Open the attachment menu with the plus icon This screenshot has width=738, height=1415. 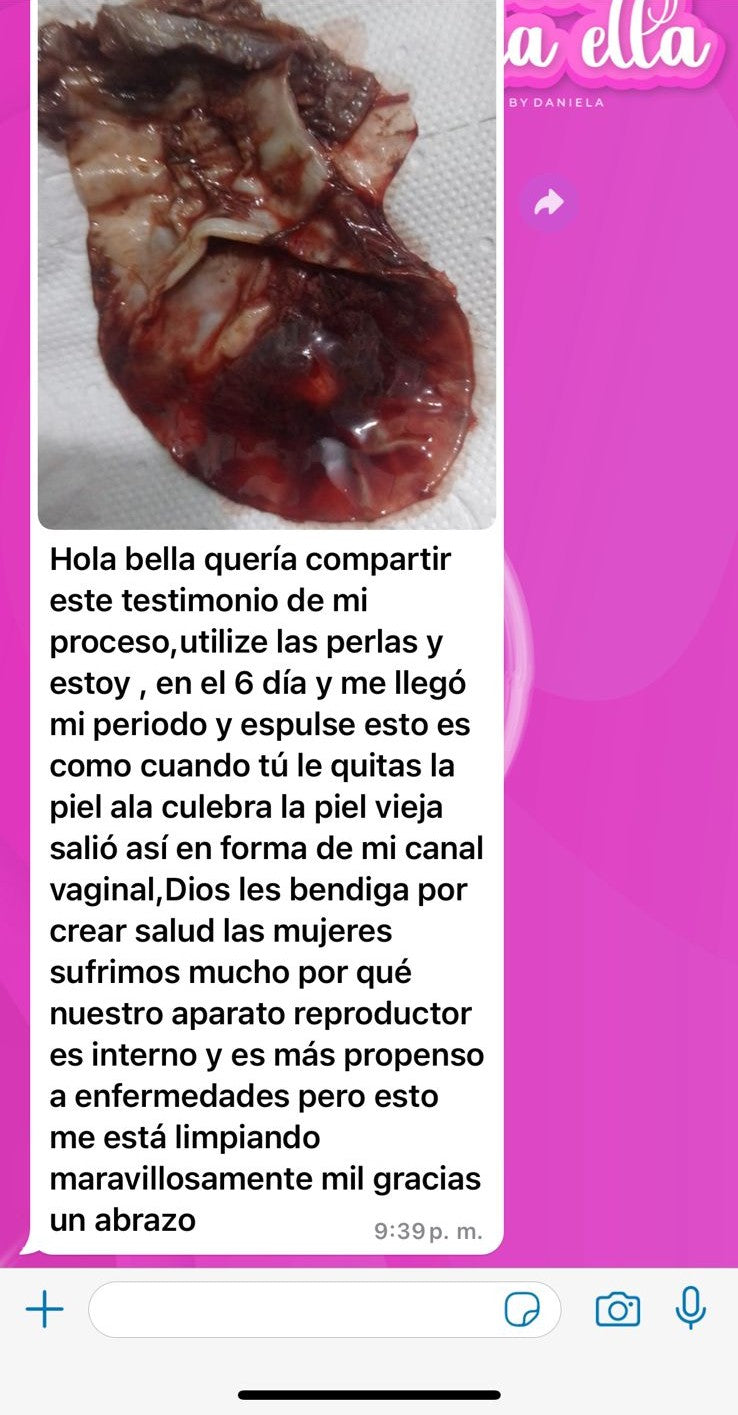44,1309
